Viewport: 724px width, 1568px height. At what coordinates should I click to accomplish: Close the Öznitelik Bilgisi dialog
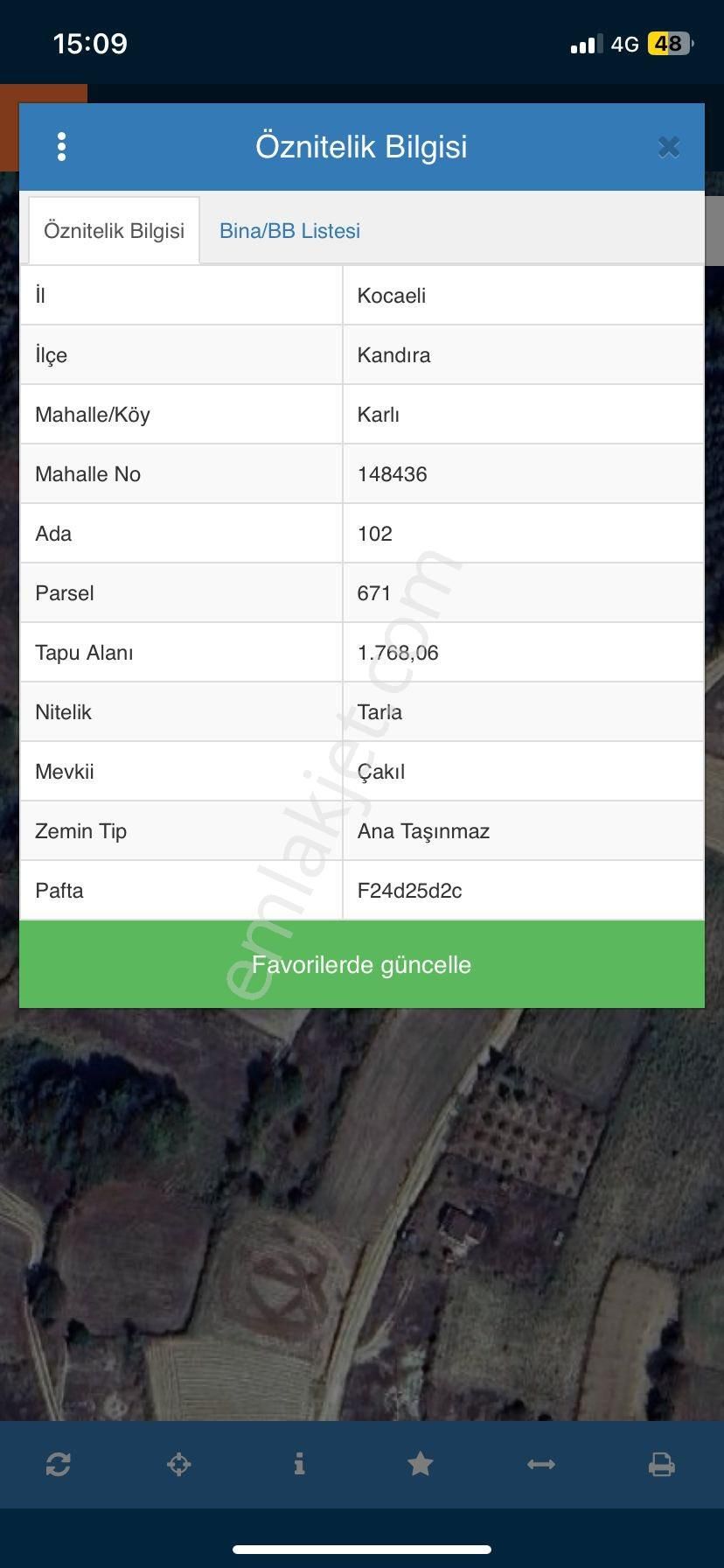(x=669, y=147)
